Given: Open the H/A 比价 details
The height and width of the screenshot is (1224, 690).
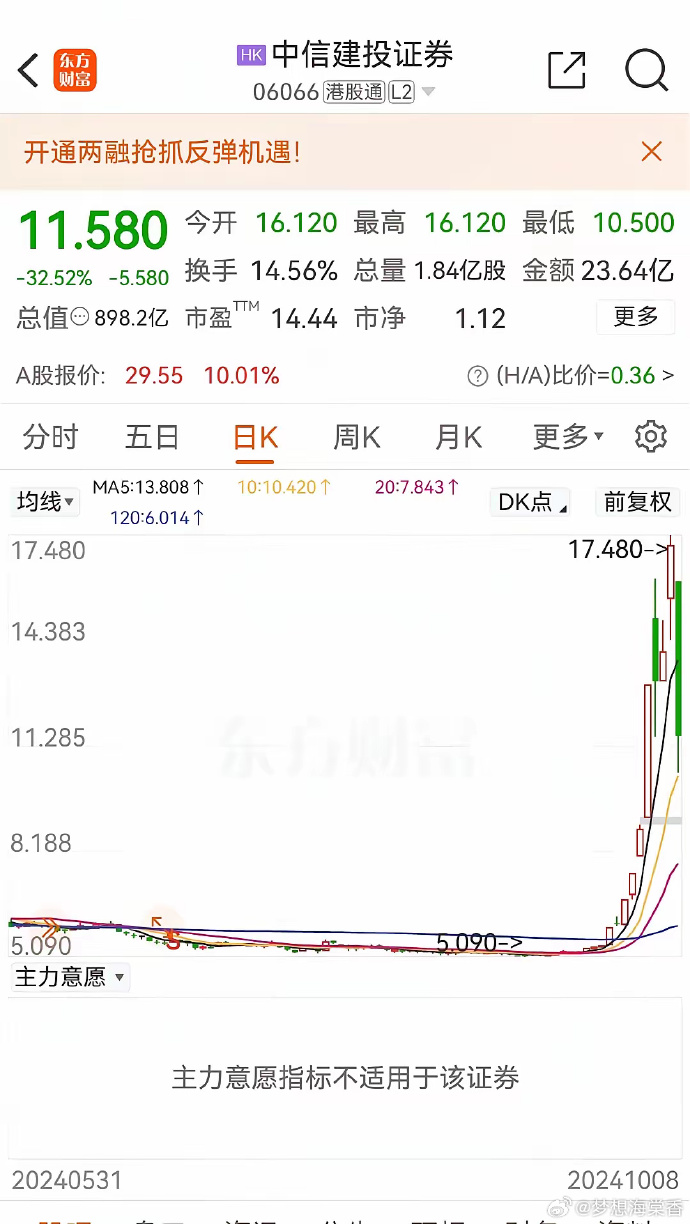Looking at the screenshot, I should [x=571, y=376].
